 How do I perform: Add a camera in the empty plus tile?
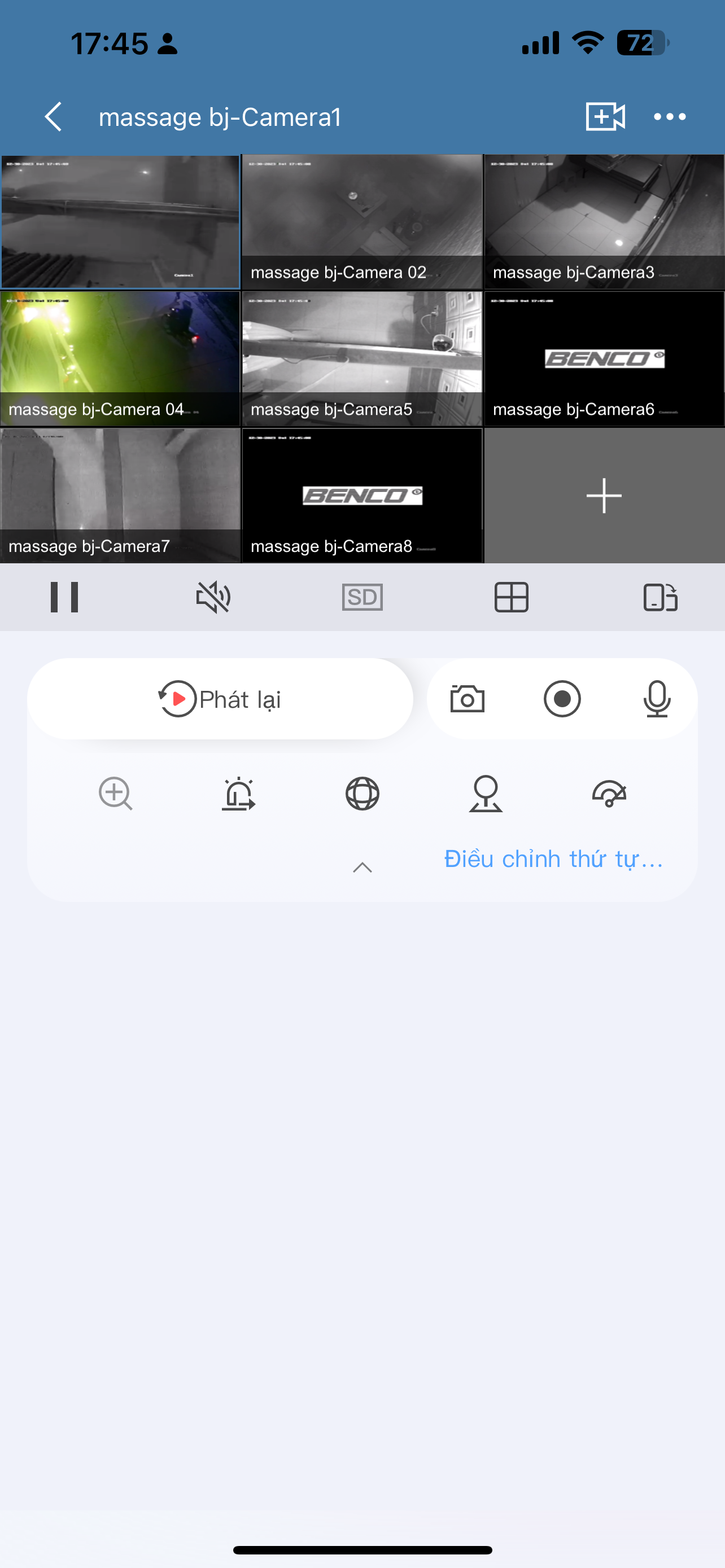604,496
